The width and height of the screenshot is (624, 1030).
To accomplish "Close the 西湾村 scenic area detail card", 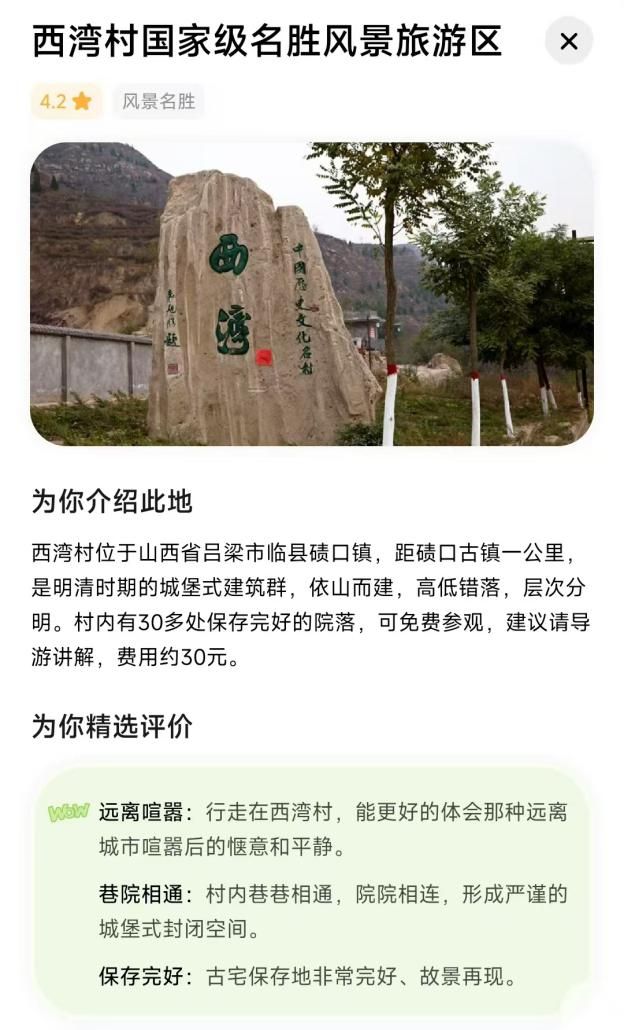I will click(x=568, y=41).
